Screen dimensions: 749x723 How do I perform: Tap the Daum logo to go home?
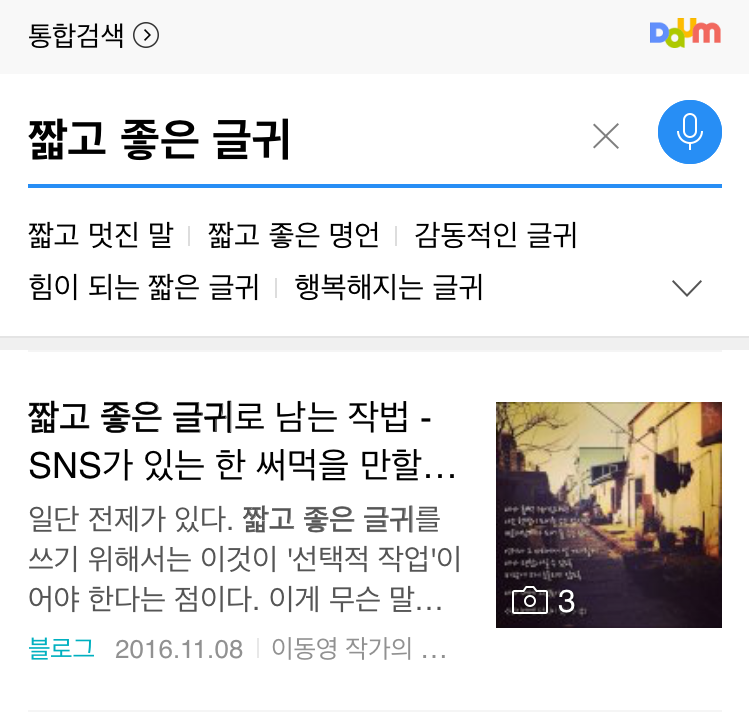[685, 33]
